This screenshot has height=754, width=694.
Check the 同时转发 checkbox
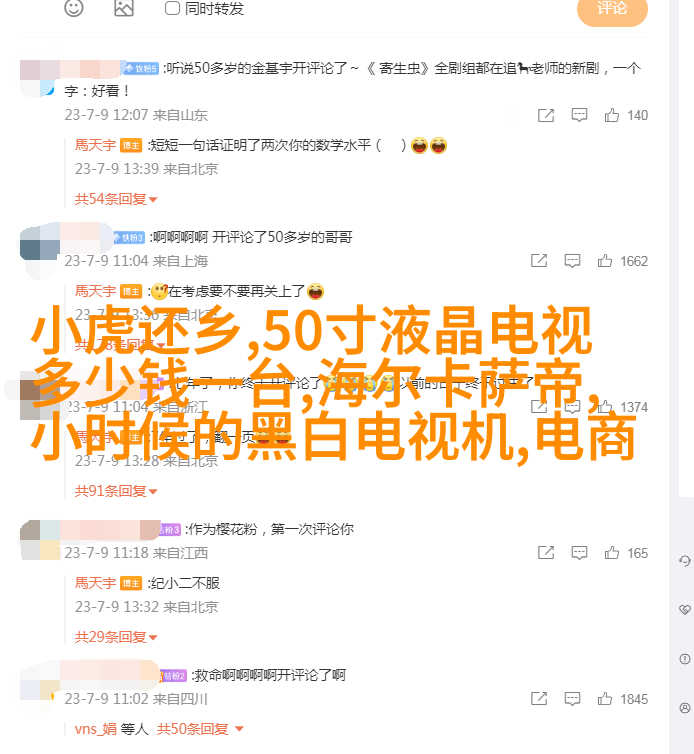pos(172,8)
